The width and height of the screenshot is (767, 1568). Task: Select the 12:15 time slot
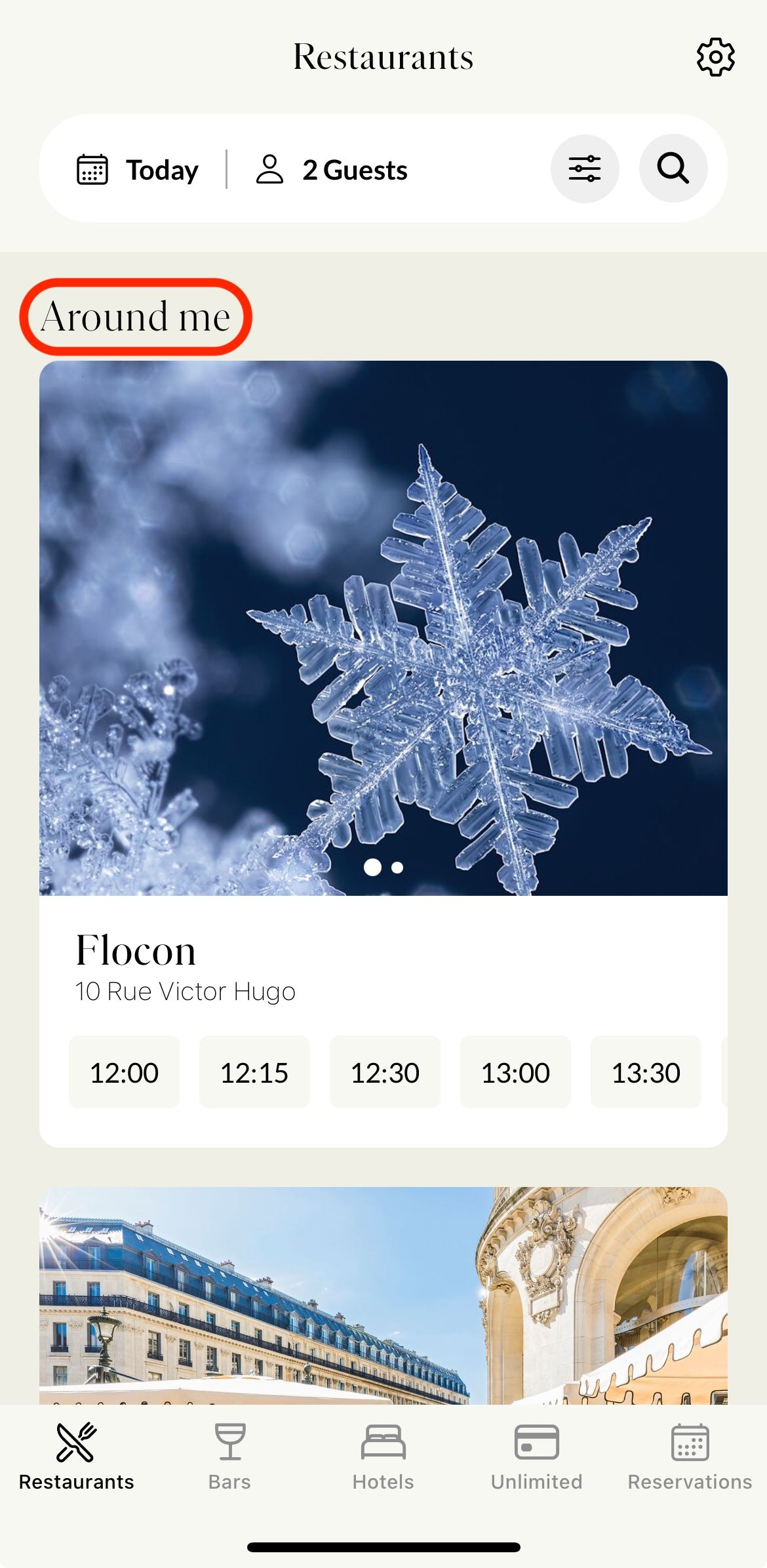[254, 1073]
